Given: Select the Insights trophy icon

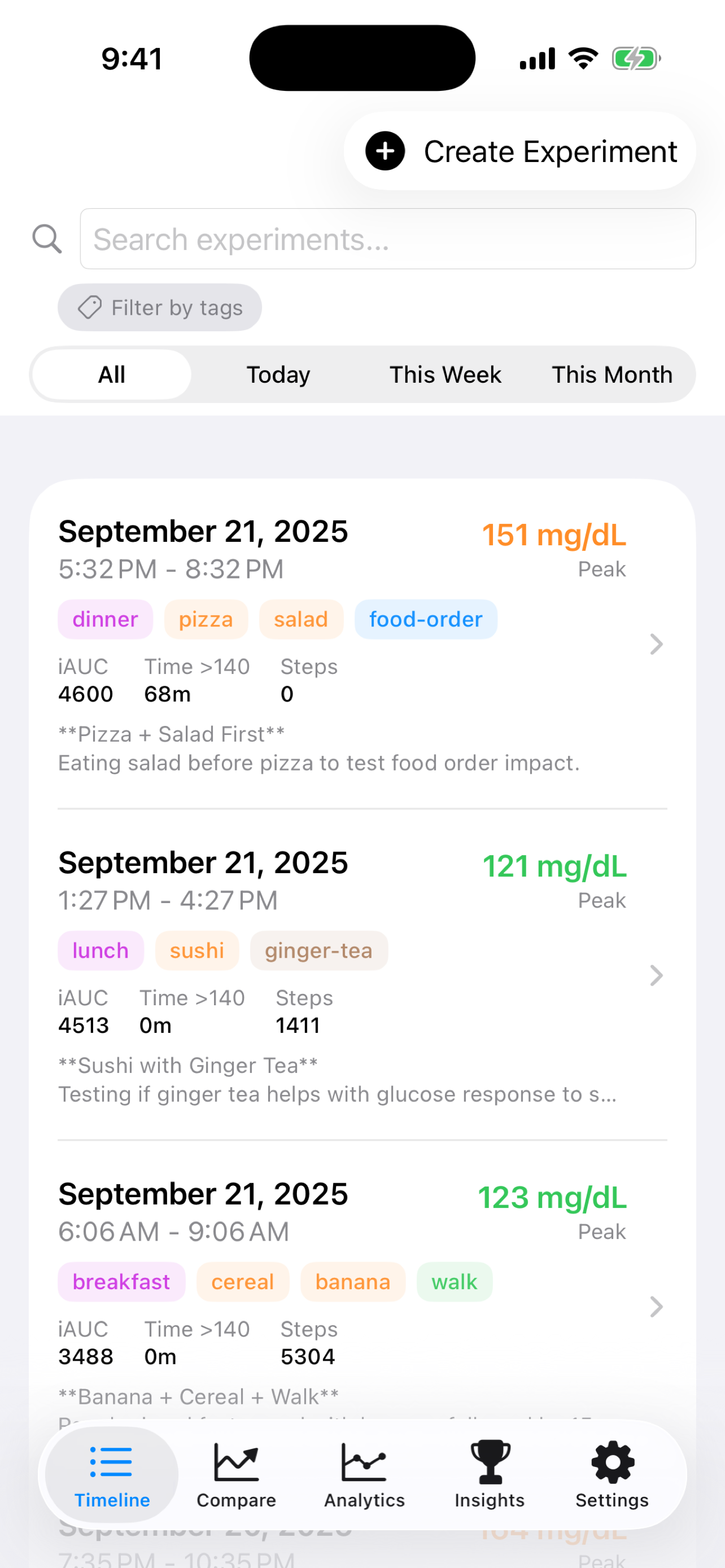Looking at the screenshot, I should 489,1460.
